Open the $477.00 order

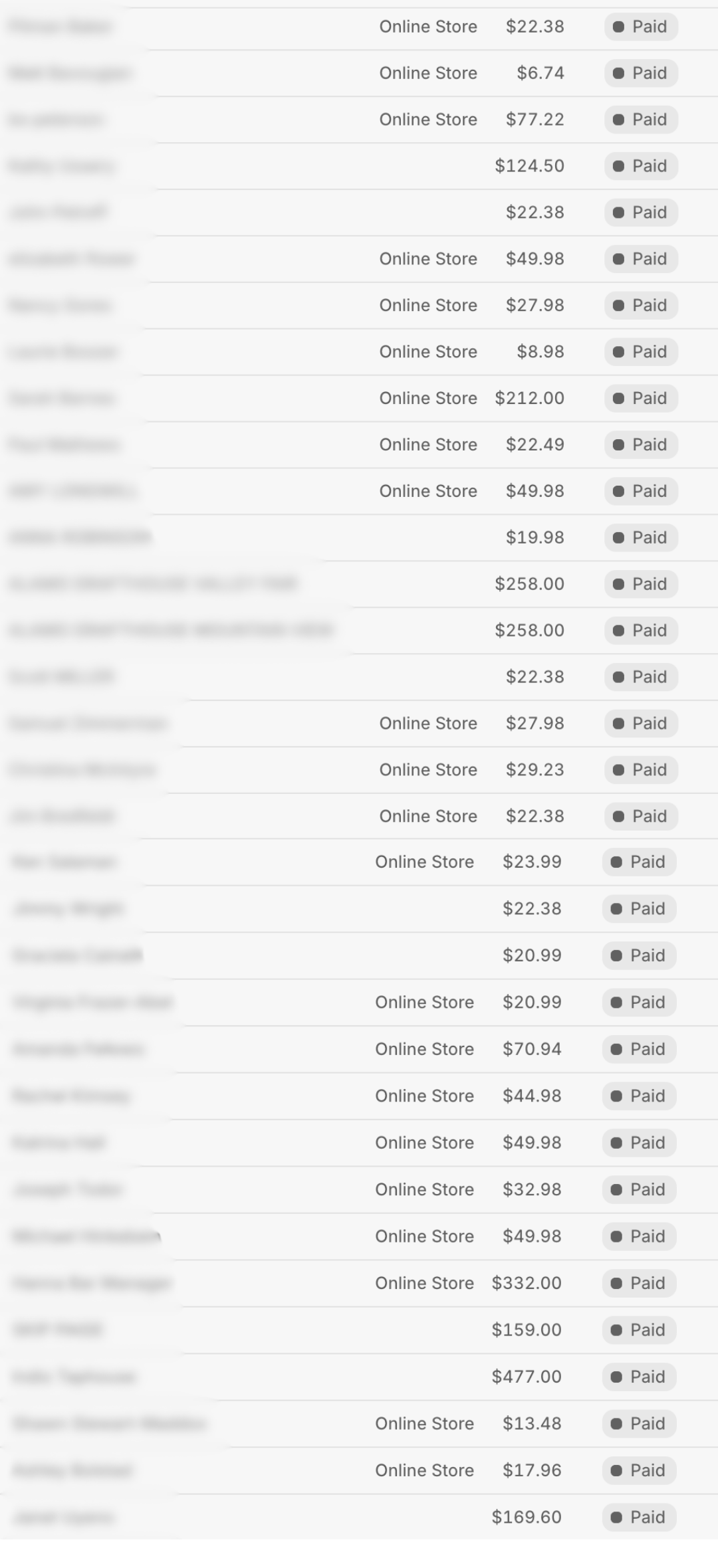359,1377
